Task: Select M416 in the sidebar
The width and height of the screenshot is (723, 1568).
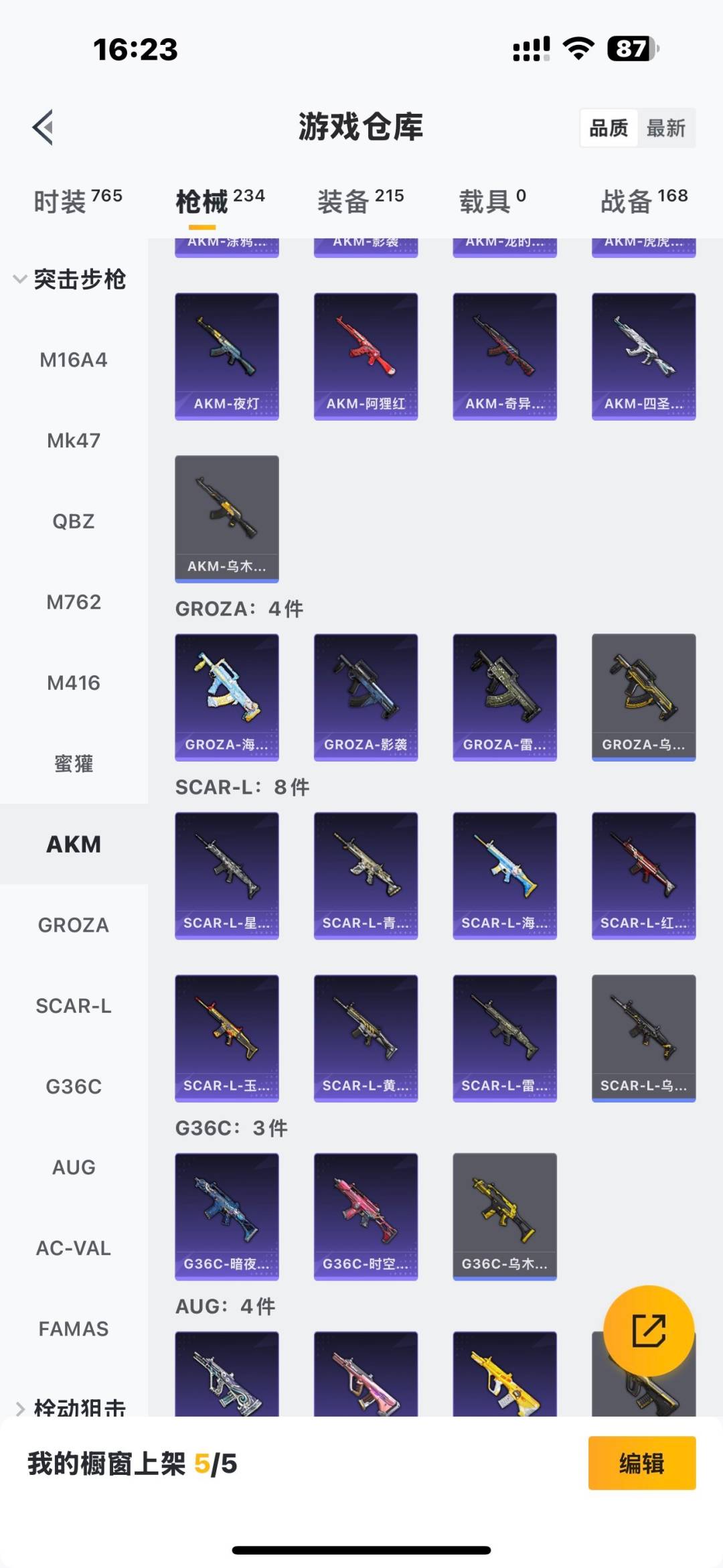Action: pos(74,683)
